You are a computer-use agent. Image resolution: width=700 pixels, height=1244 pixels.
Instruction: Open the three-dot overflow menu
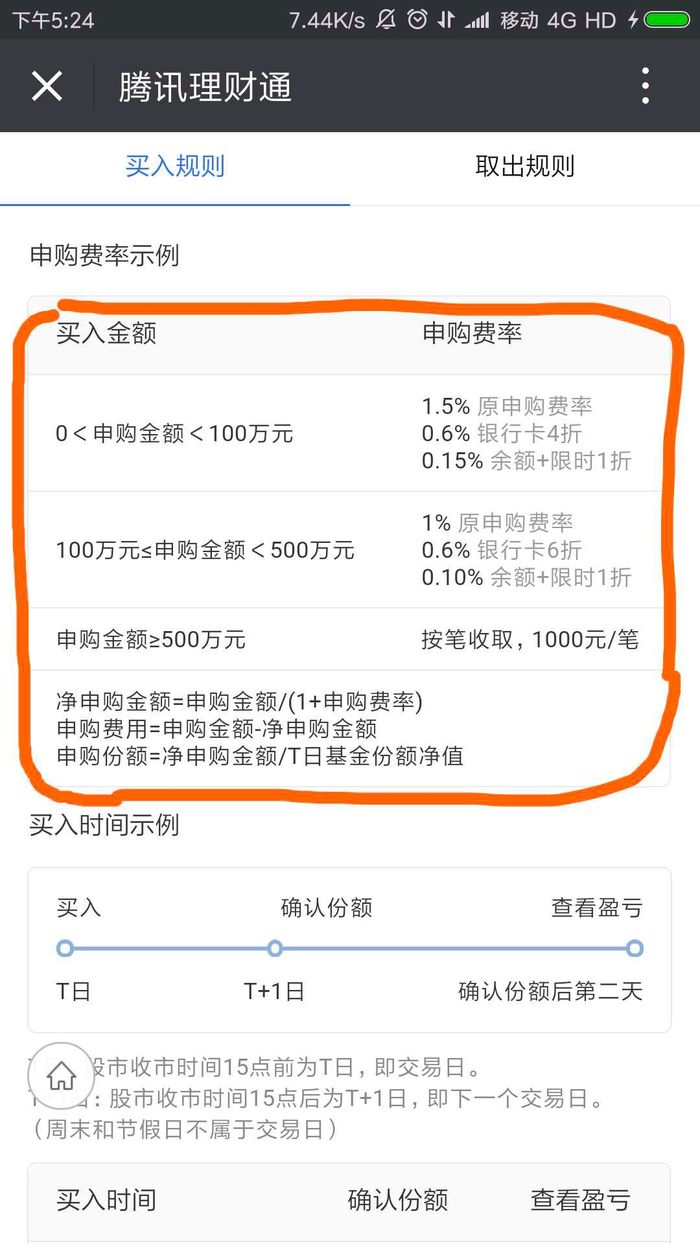click(x=646, y=87)
